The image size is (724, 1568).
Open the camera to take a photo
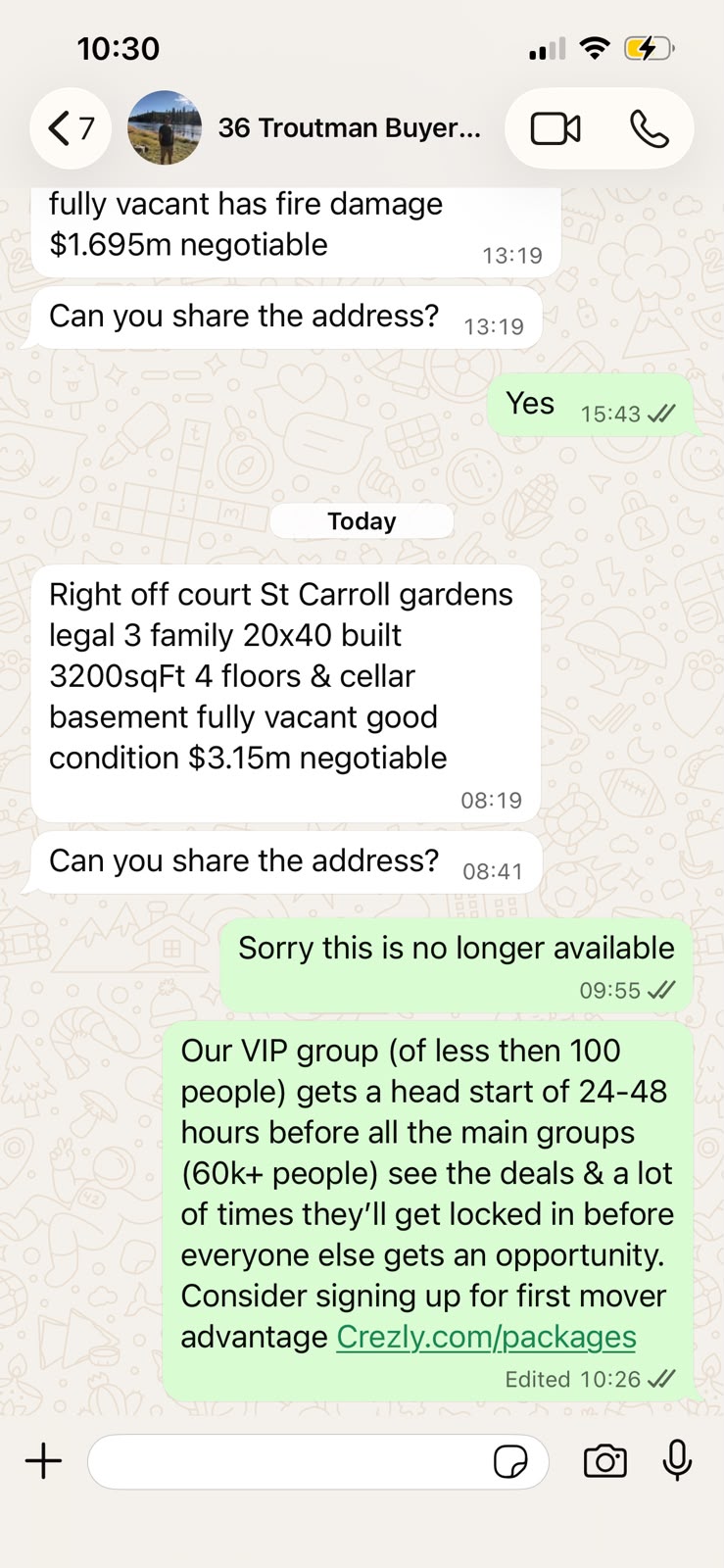(x=605, y=1461)
